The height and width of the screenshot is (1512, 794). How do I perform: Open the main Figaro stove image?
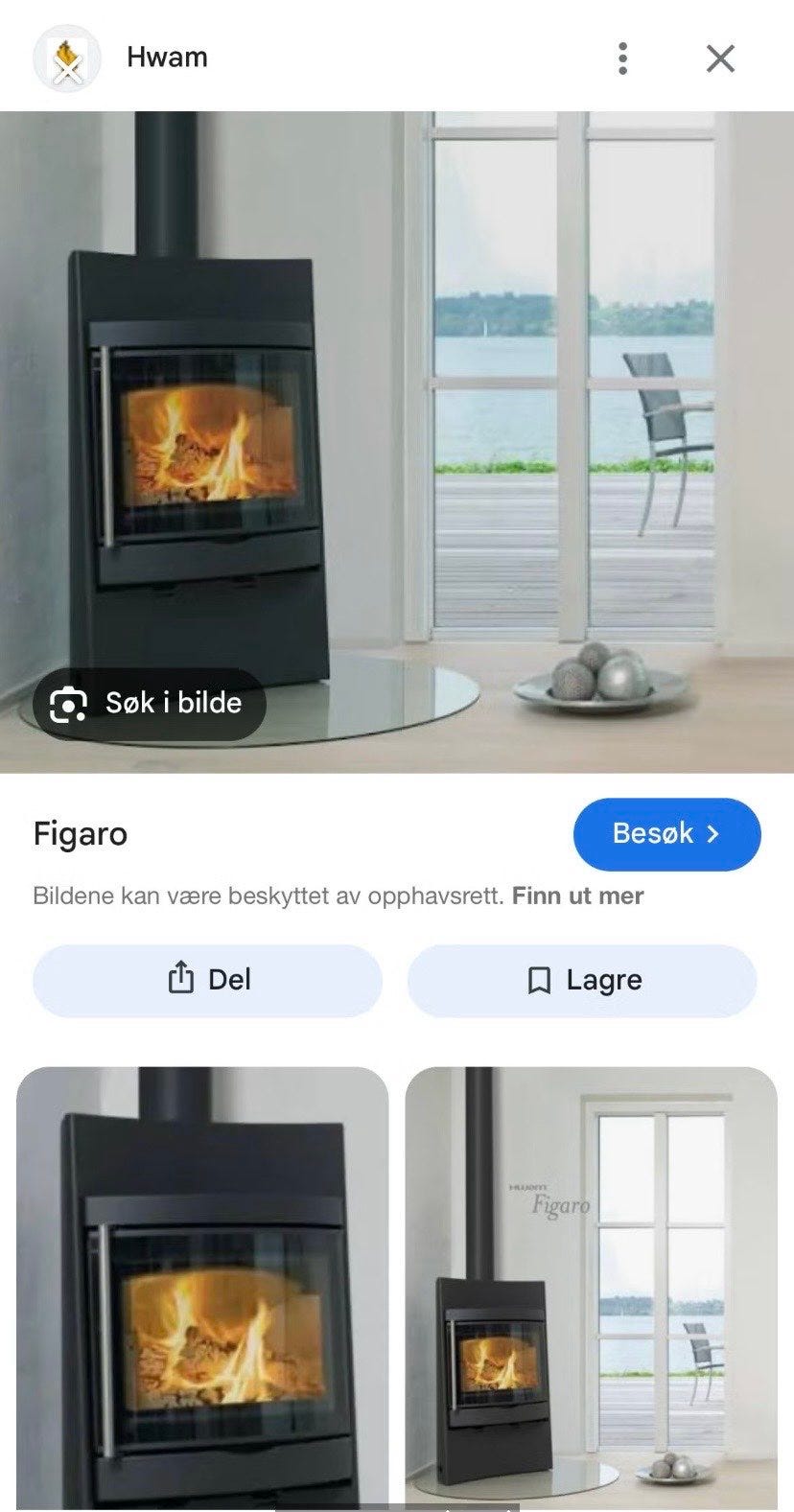pos(397,442)
